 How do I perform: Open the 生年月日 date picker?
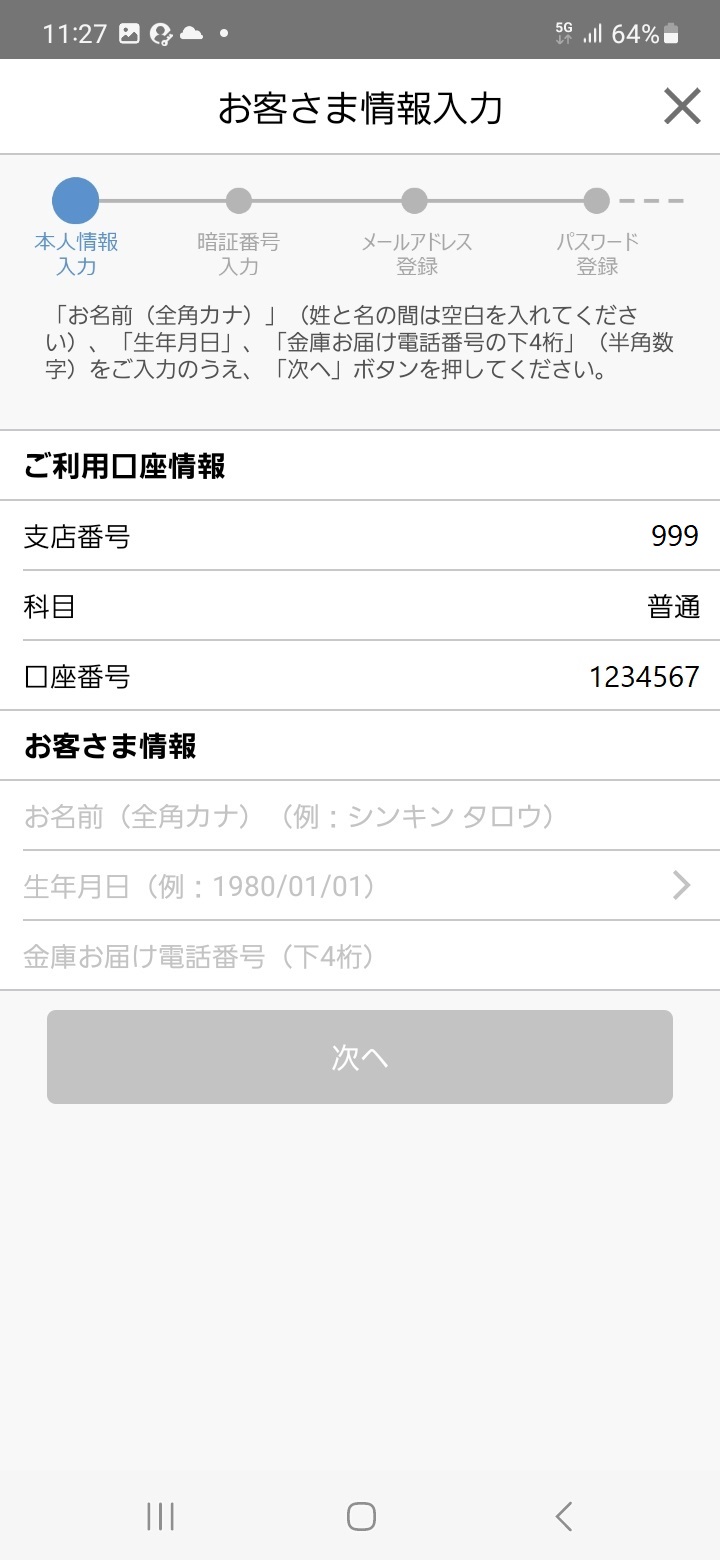[x=360, y=886]
